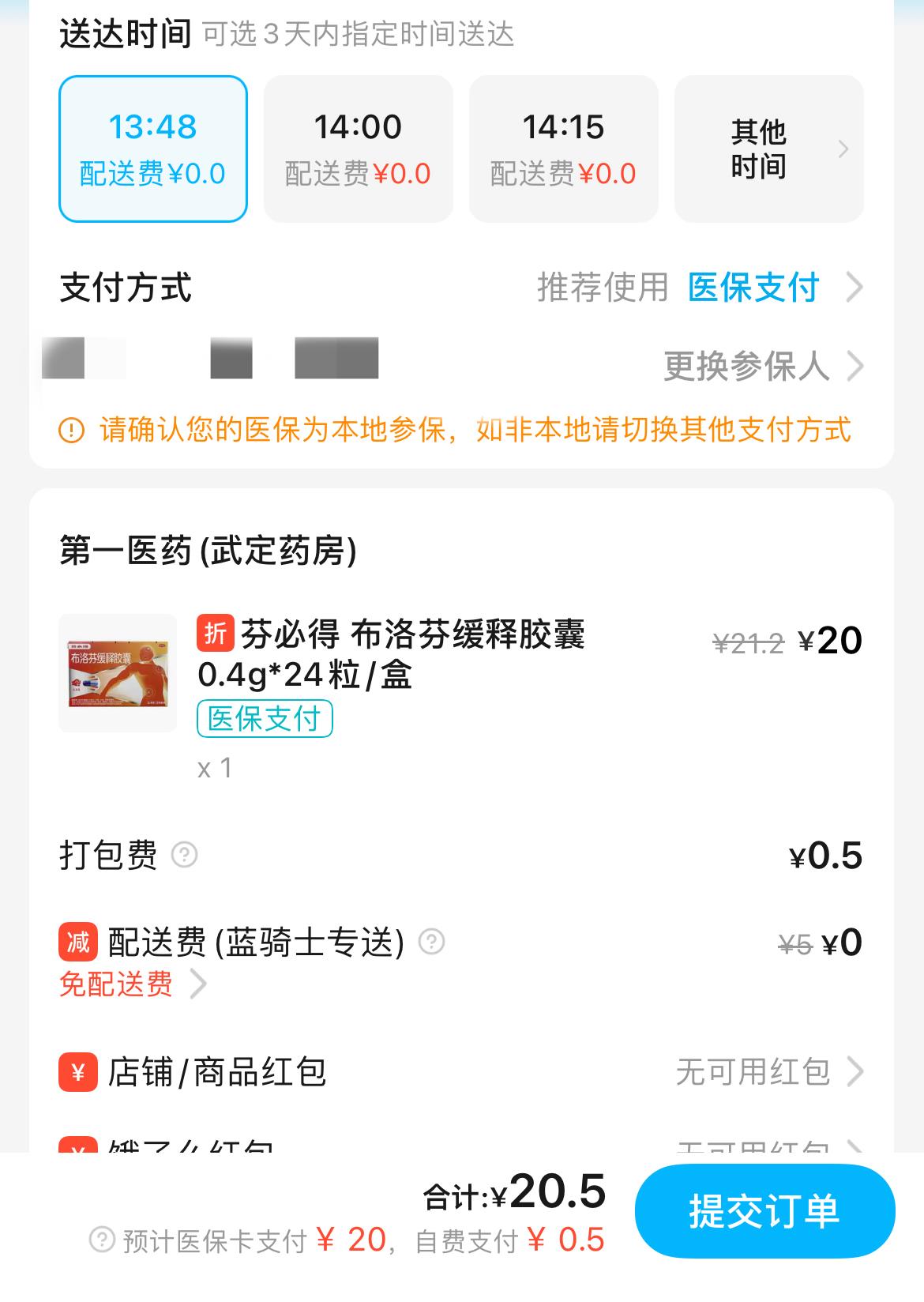Select the 13:48 delivery time slot
The height and width of the screenshot is (1302, 924).
click(x=153, y=147)
